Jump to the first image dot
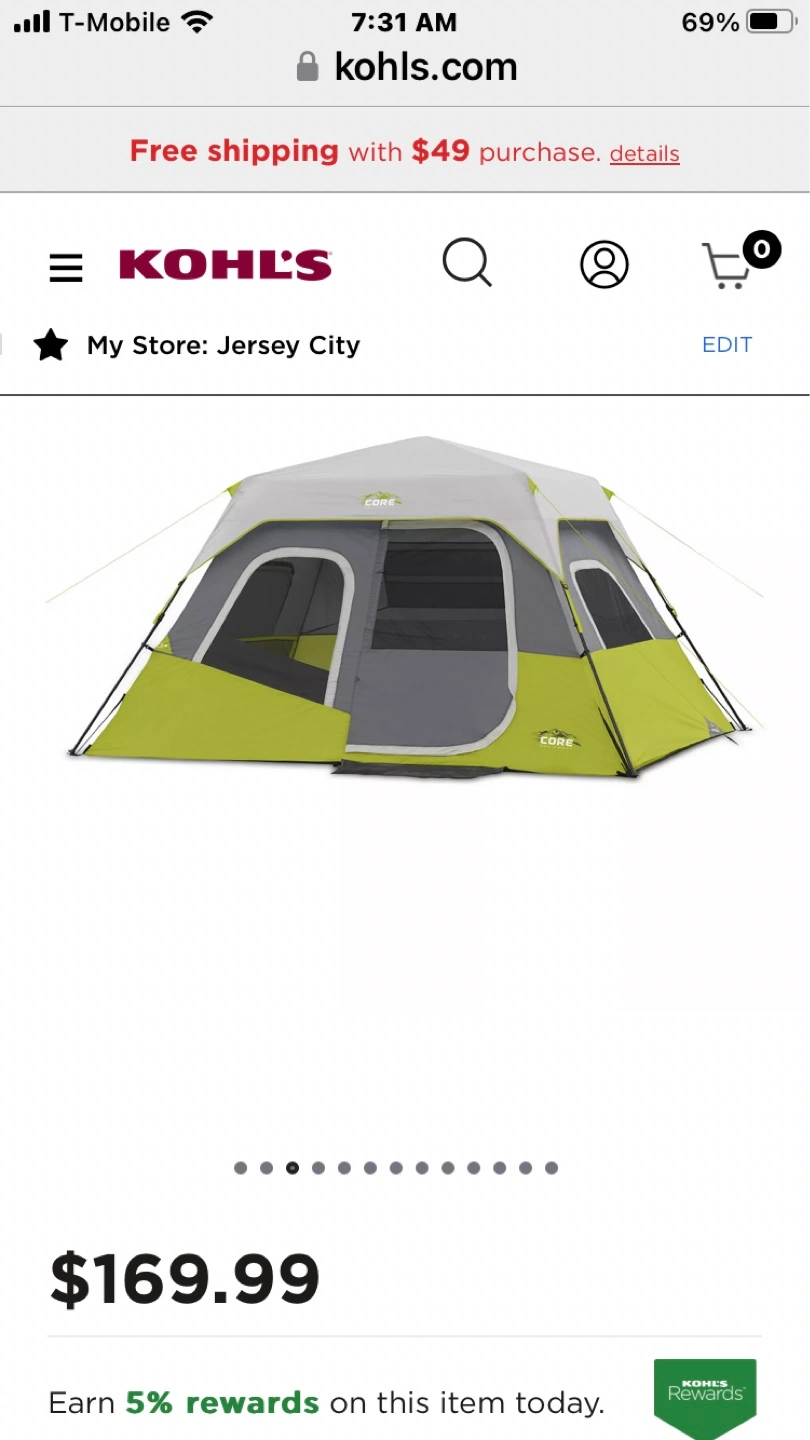 pyautogui.click(x=240, y=1167)
